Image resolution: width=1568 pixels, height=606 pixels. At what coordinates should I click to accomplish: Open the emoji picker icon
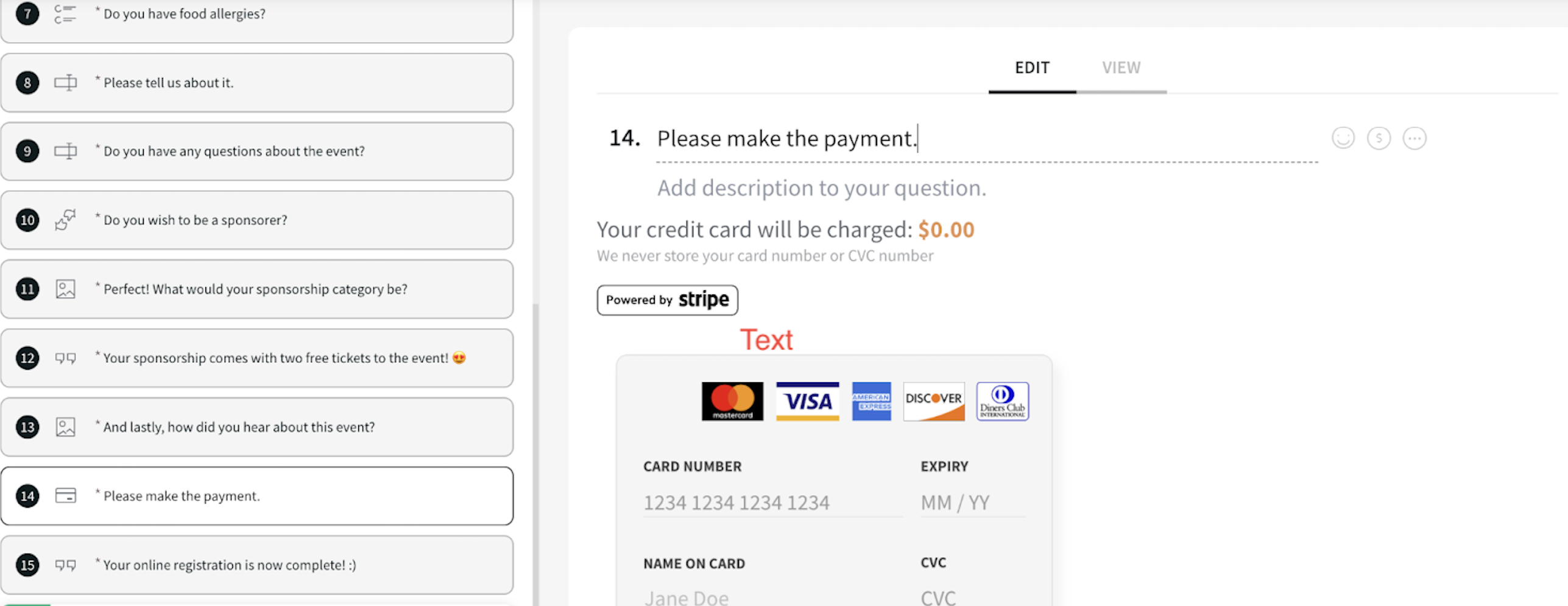tap(1343, 138)
